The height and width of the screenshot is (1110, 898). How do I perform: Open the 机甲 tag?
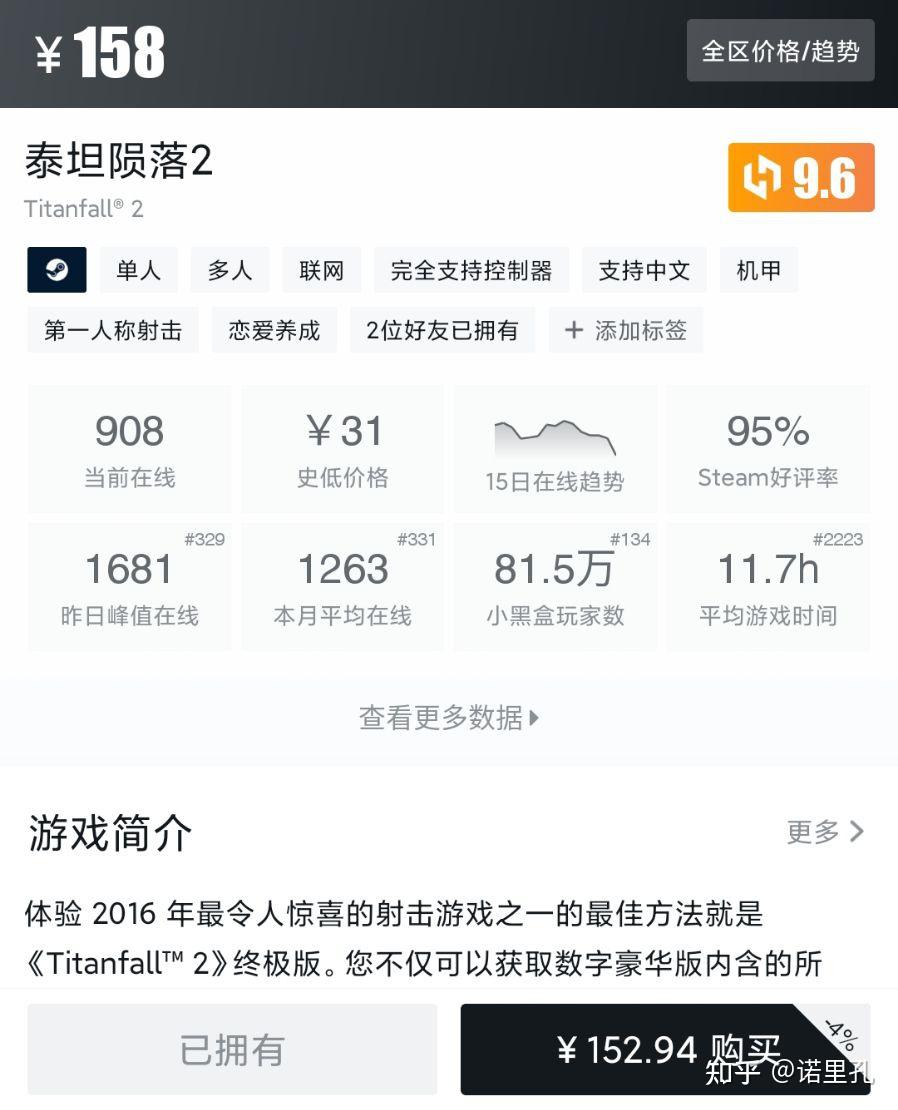[x=758, y=270]
